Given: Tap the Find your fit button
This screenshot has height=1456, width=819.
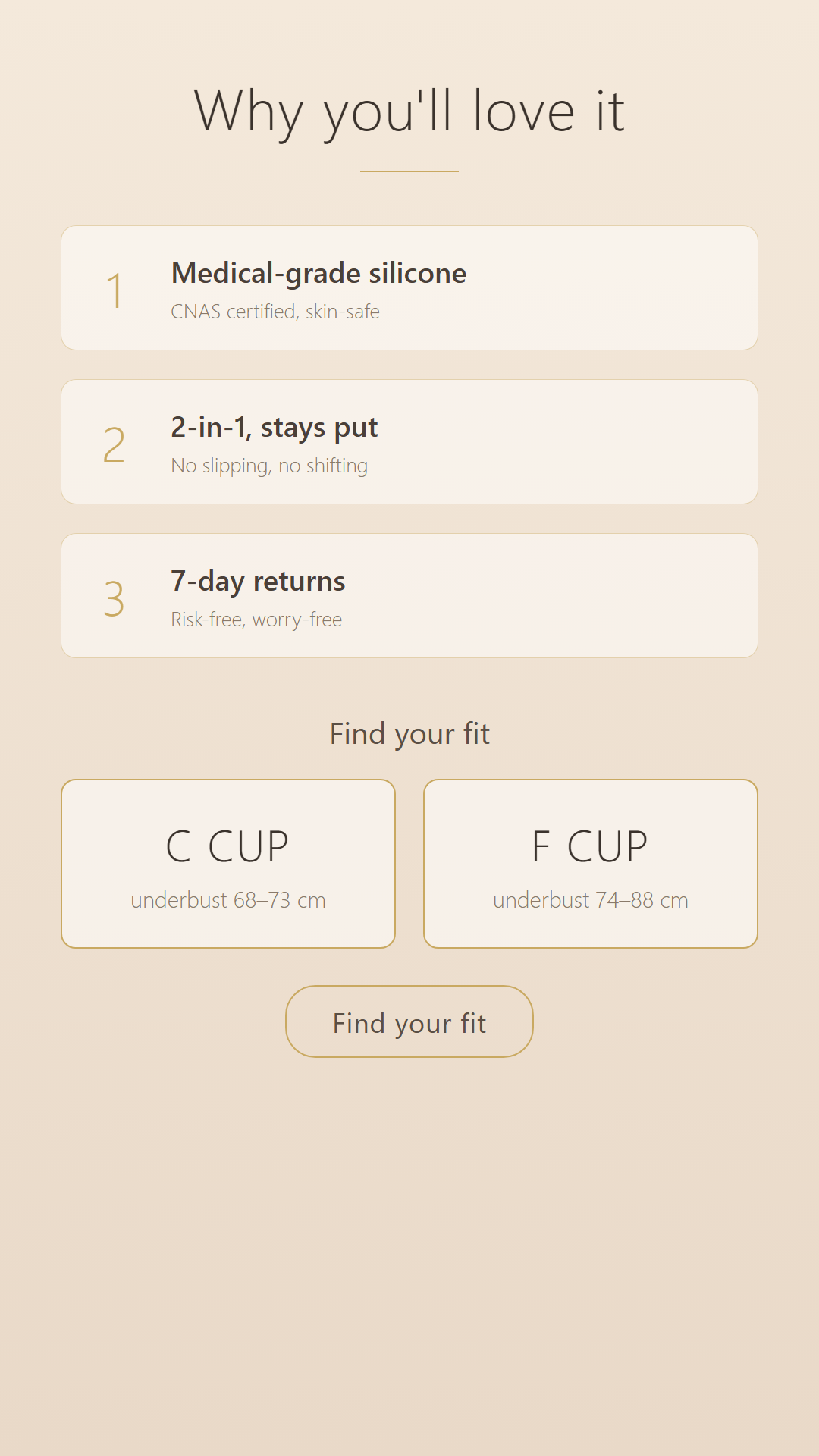Looking at the screenshot, I should (409, 1021).
